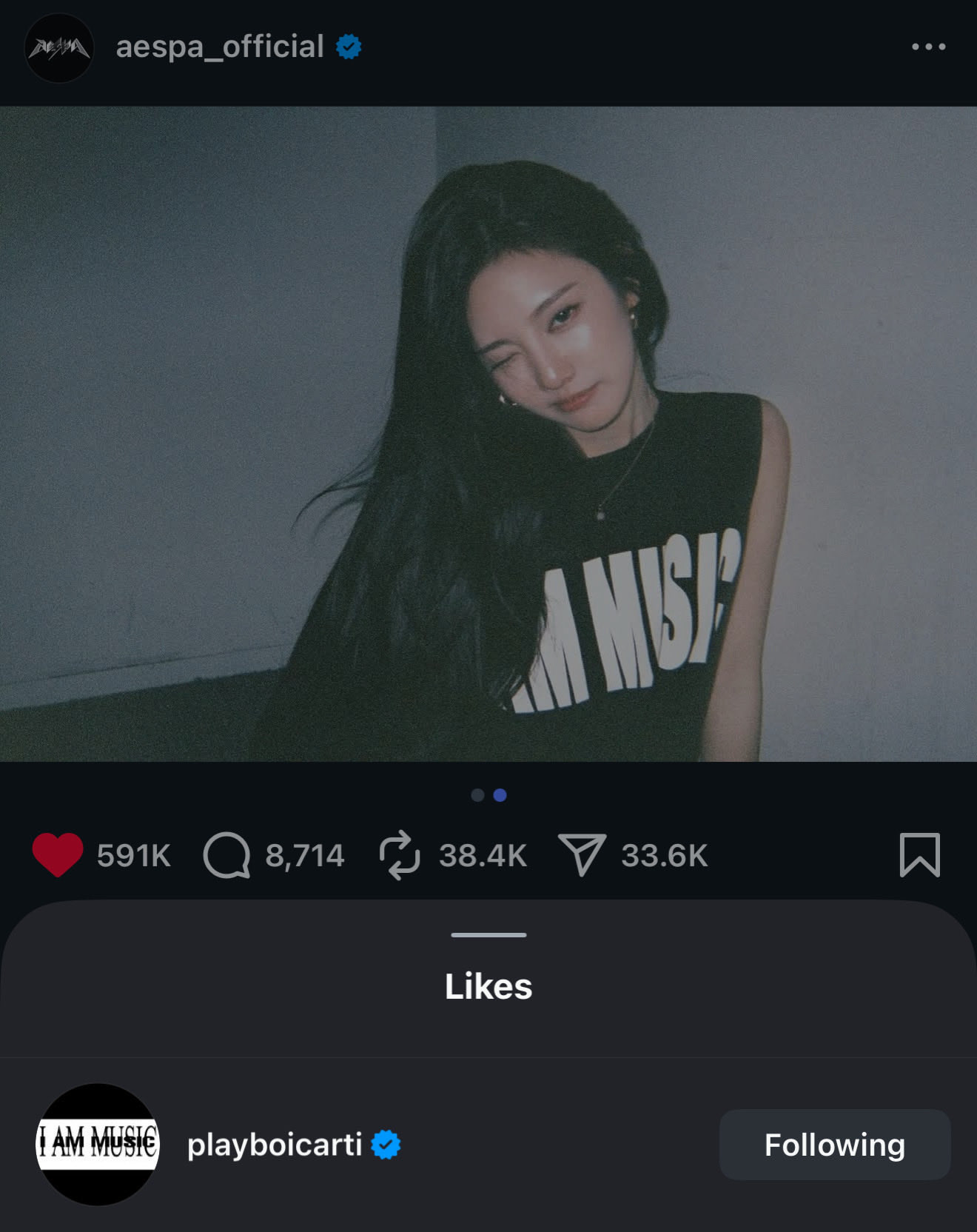Image resolution: width=977 pixels, height=1232 pixels.
Task: Open the three-dot overflow menu
Action: 928,47
